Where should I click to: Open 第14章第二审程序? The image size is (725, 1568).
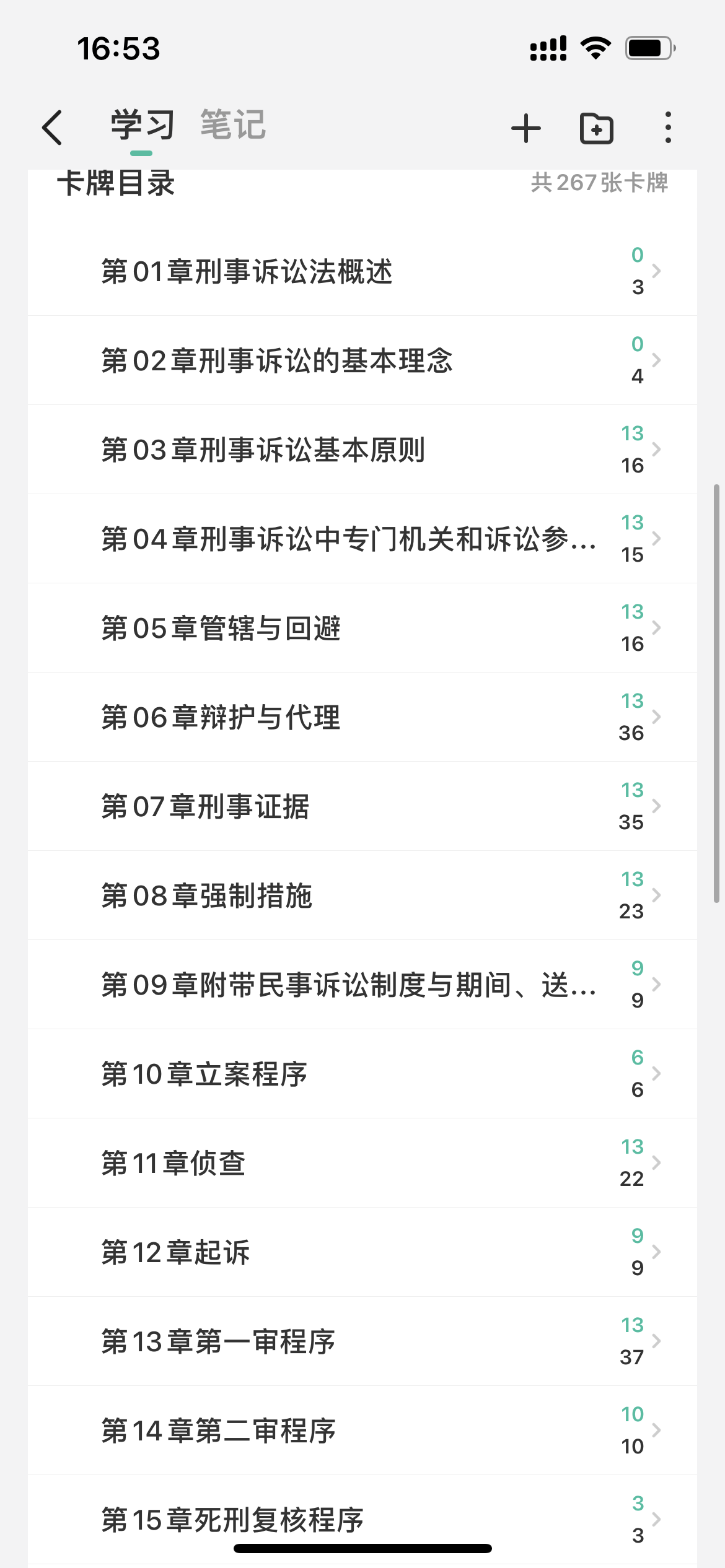(x=362, y=1431)
